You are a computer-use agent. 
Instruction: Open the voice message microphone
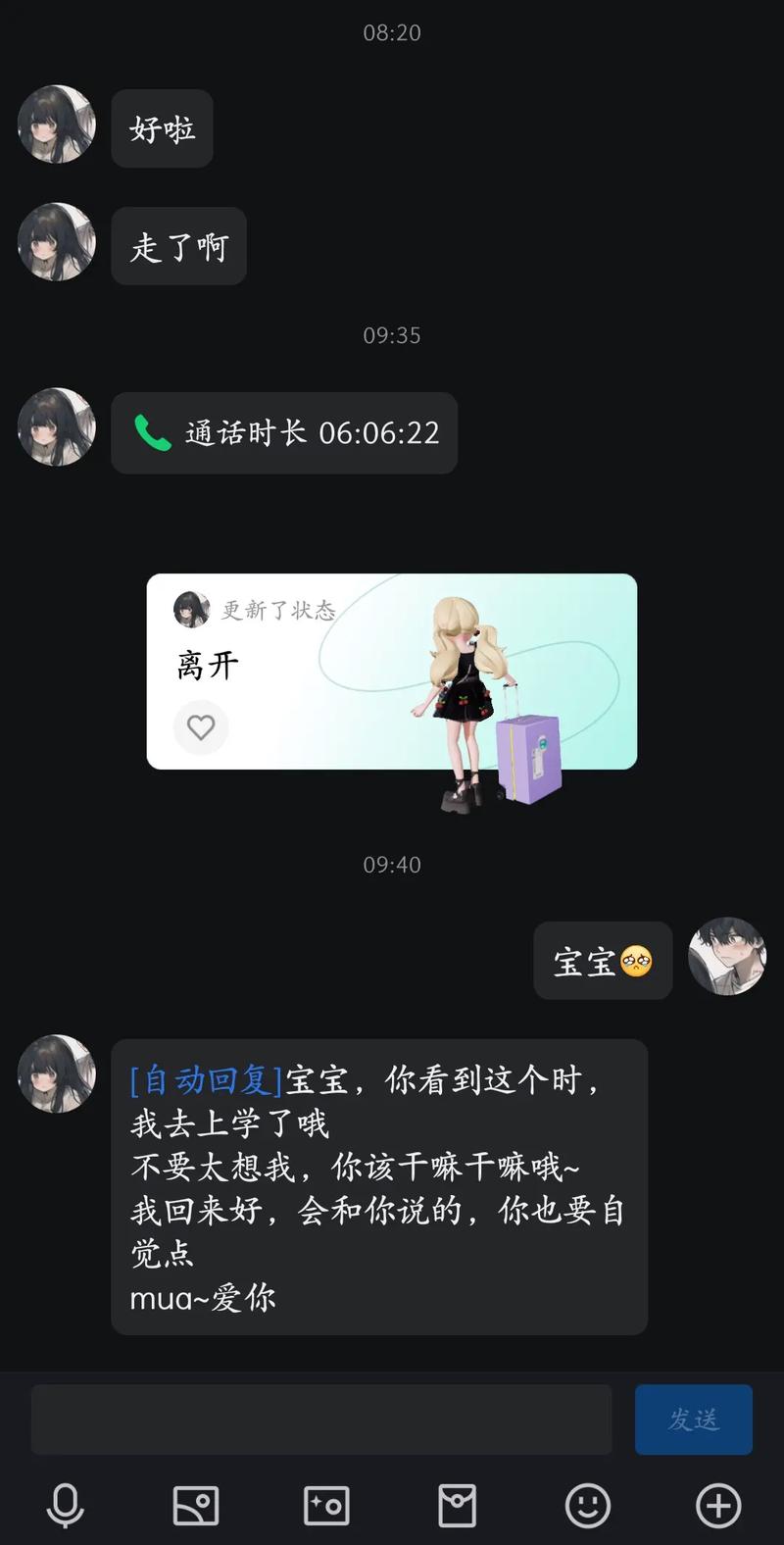tap(66, 1505)
